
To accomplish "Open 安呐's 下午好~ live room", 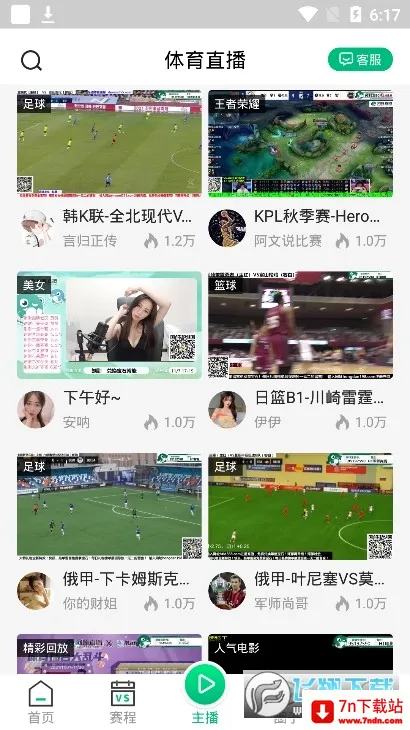I will pyautogui.click(x=109, y=325).
